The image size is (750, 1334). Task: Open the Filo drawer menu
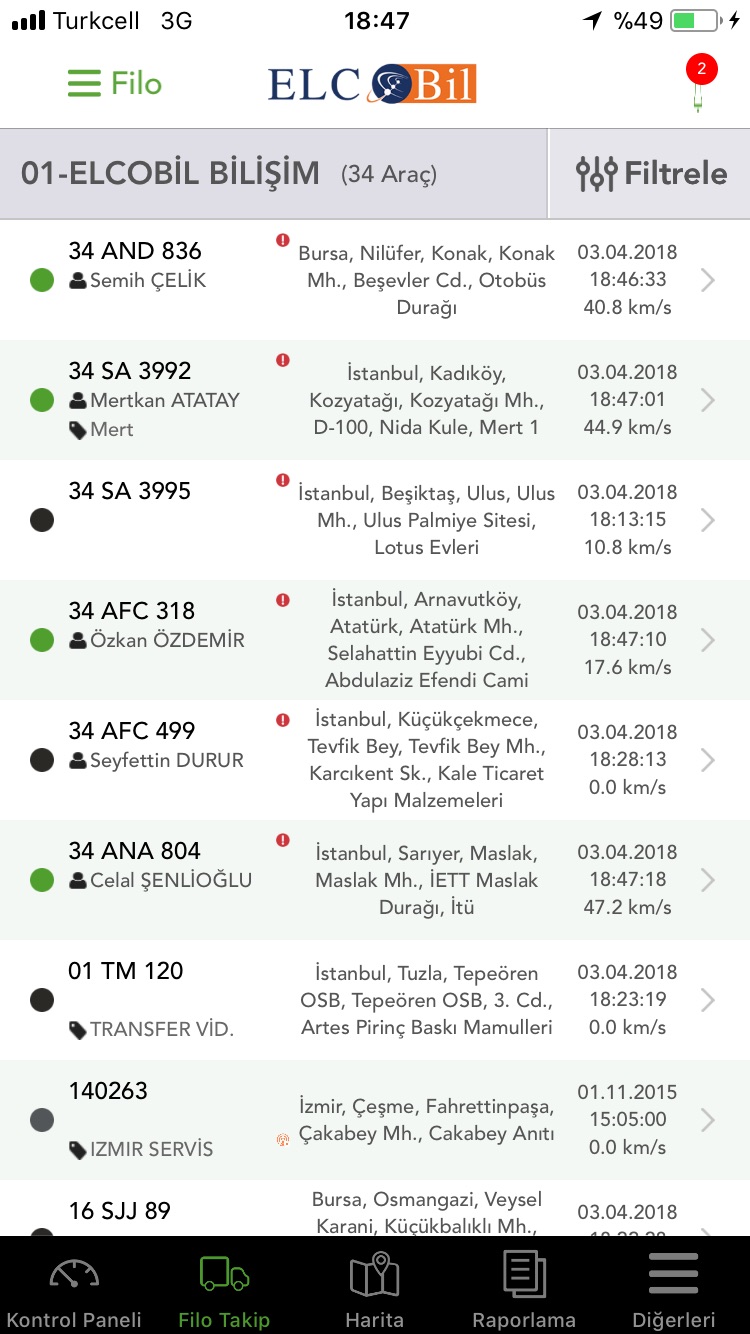point(114,84)
